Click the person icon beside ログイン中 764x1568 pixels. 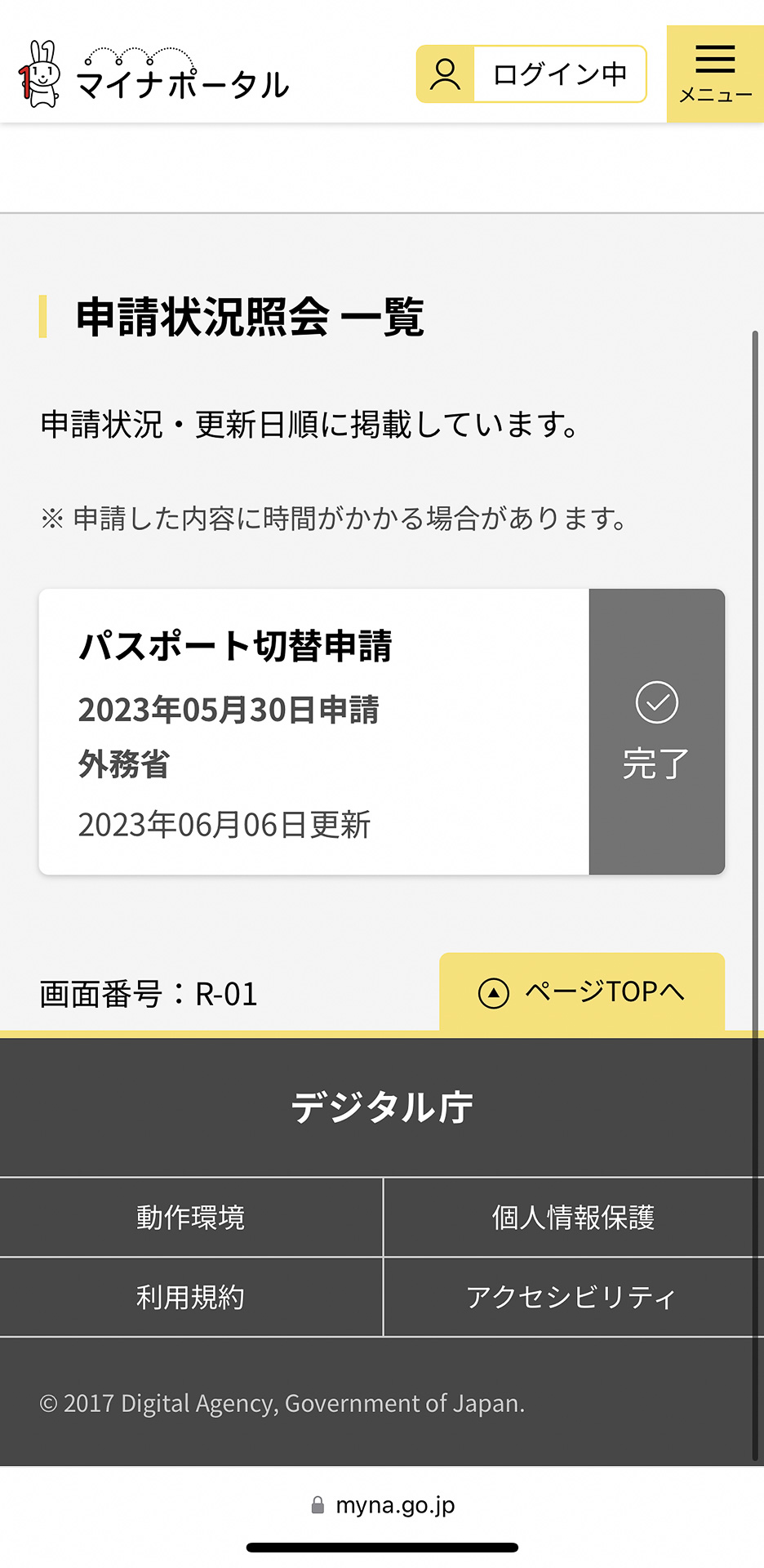point(444,73)
